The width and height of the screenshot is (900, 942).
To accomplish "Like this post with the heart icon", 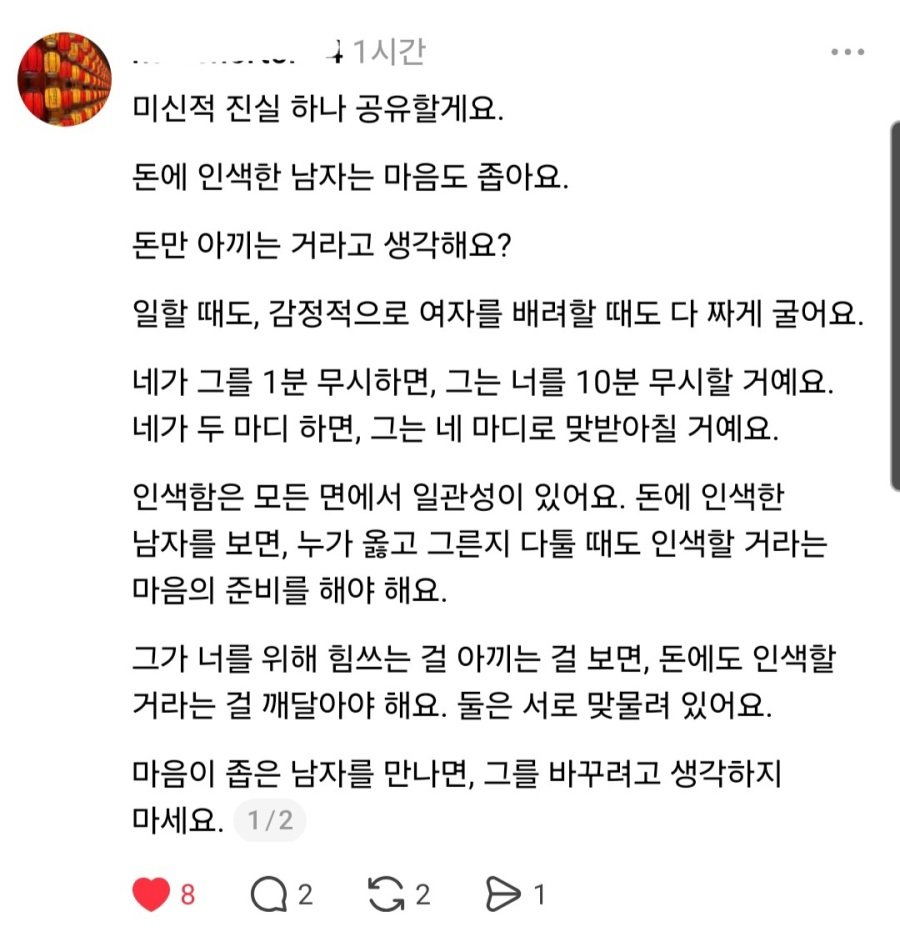I will (151, 894).
